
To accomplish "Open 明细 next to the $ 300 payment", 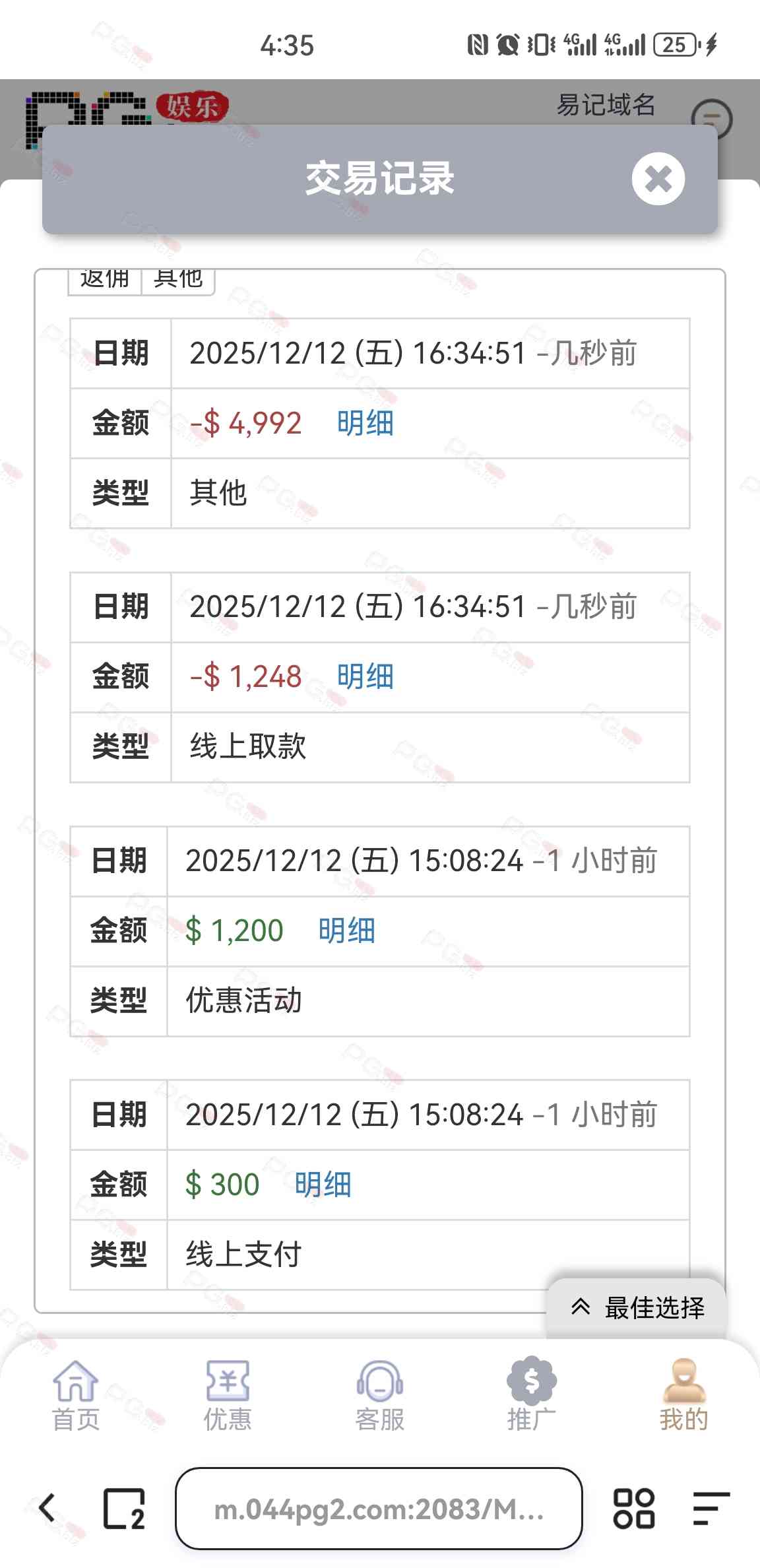I will 323,1185.
